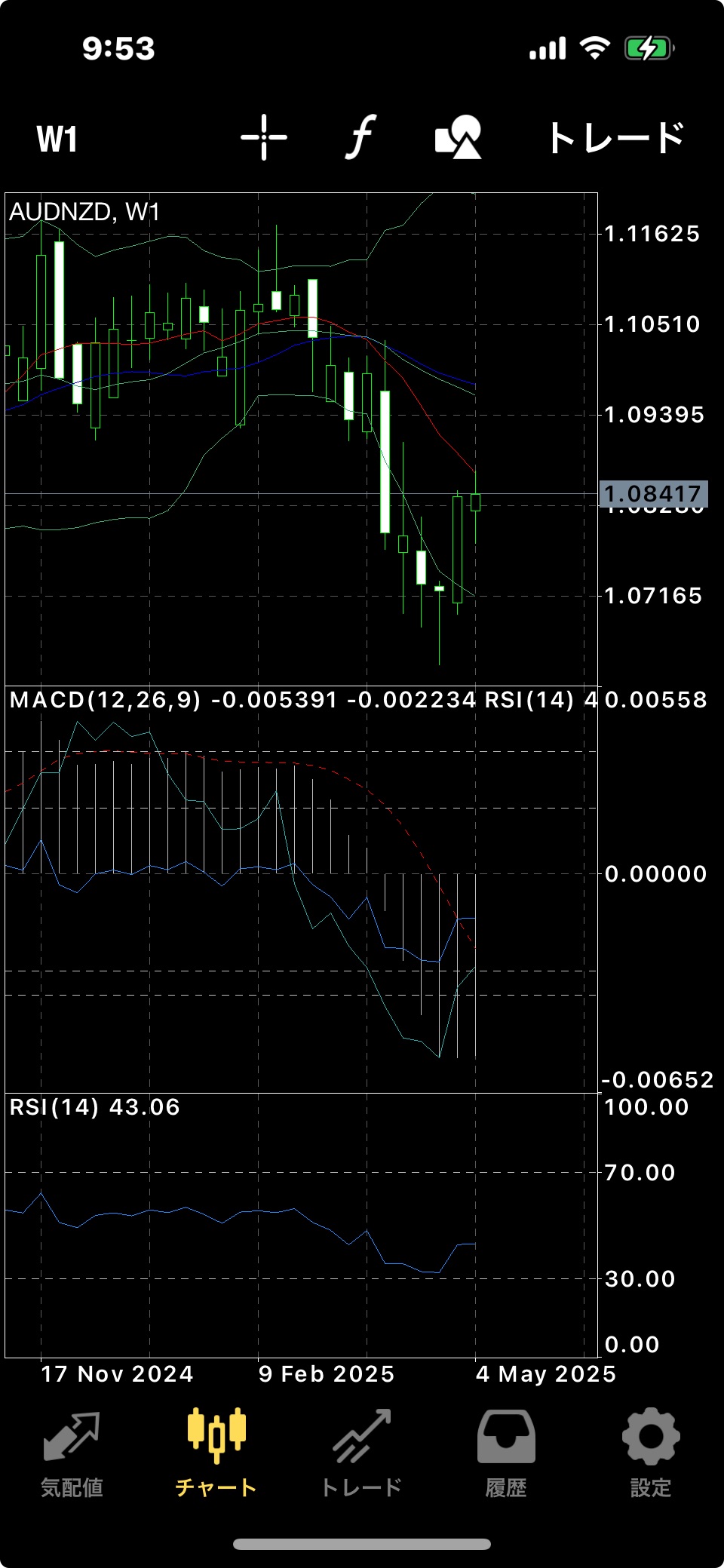
Task: Tap the top トレード button
Action: [x=616, y=138]
